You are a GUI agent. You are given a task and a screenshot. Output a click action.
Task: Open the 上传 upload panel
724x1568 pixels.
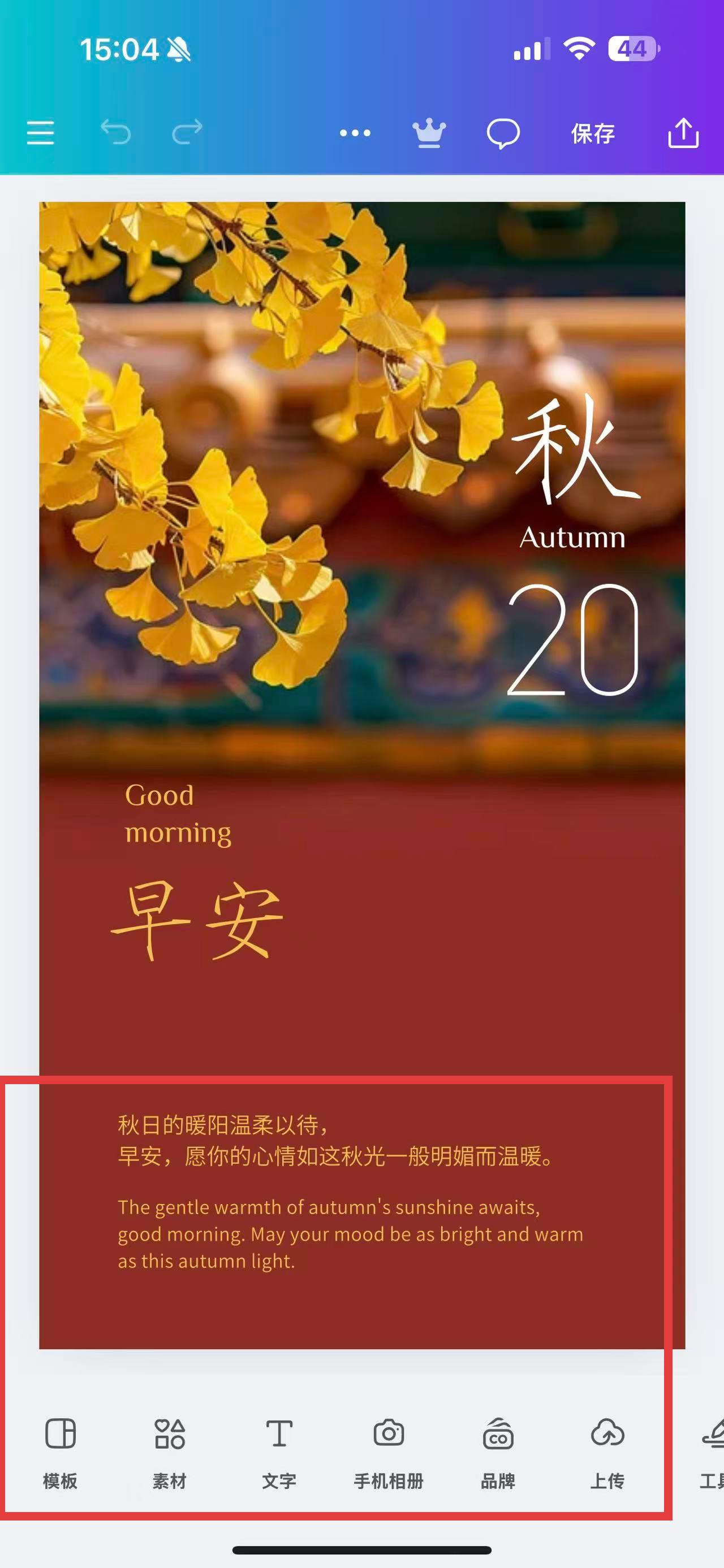pos(607,1452)
